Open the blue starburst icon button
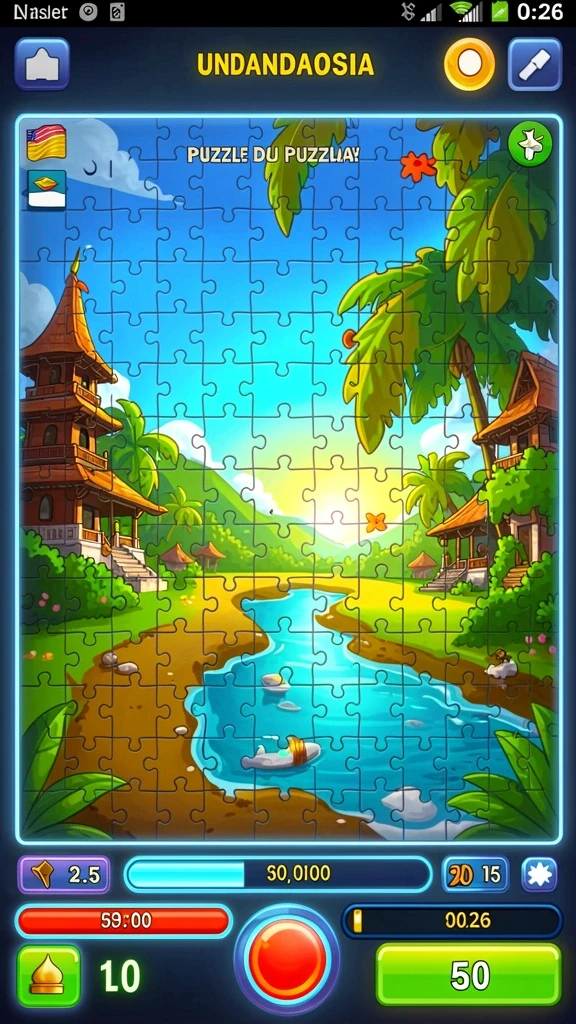Viewport: 576px width, 1024px height. [539, 874]
